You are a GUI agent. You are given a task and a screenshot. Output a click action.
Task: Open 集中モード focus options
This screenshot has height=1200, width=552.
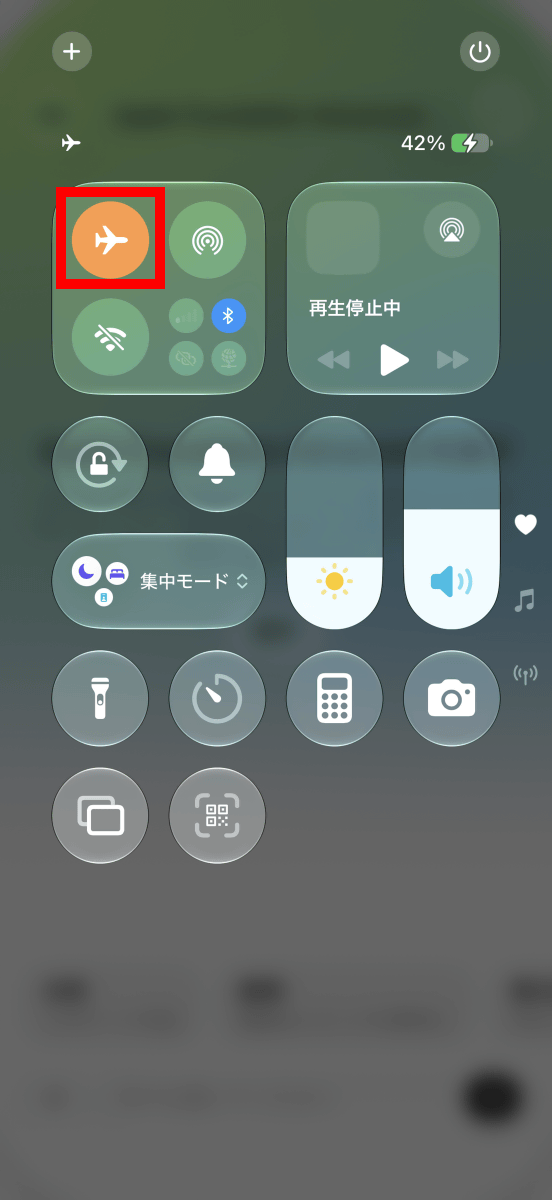pyautogui.click(x=158, y=581)
